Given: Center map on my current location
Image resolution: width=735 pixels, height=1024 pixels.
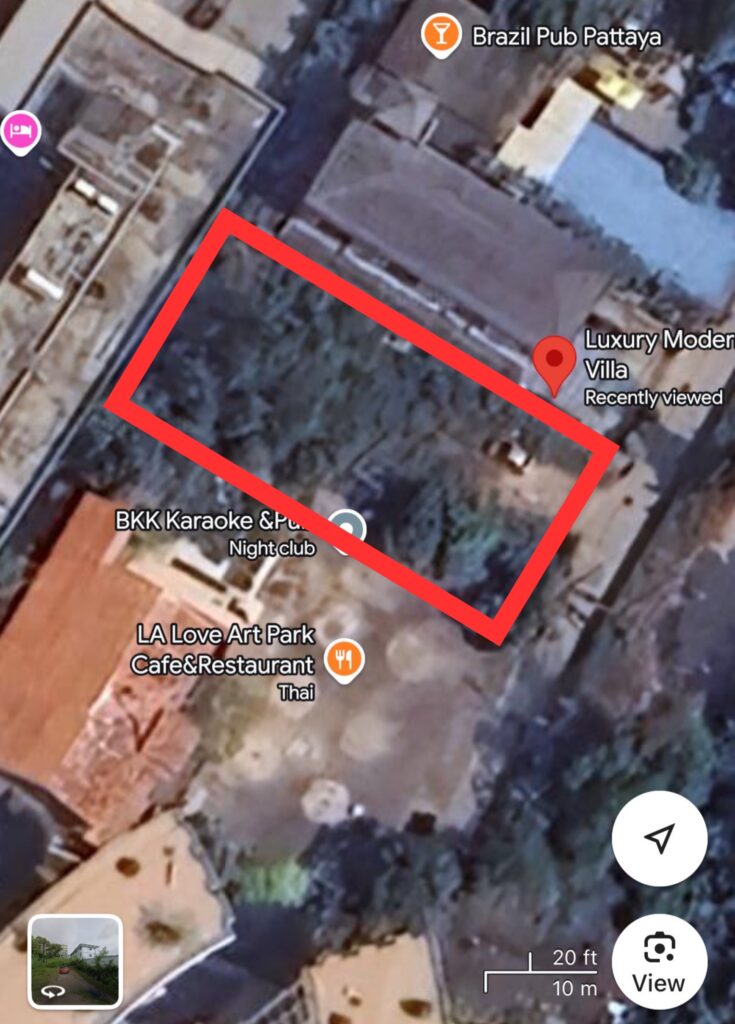Looking at the screenshot, I should coord(659,838).
